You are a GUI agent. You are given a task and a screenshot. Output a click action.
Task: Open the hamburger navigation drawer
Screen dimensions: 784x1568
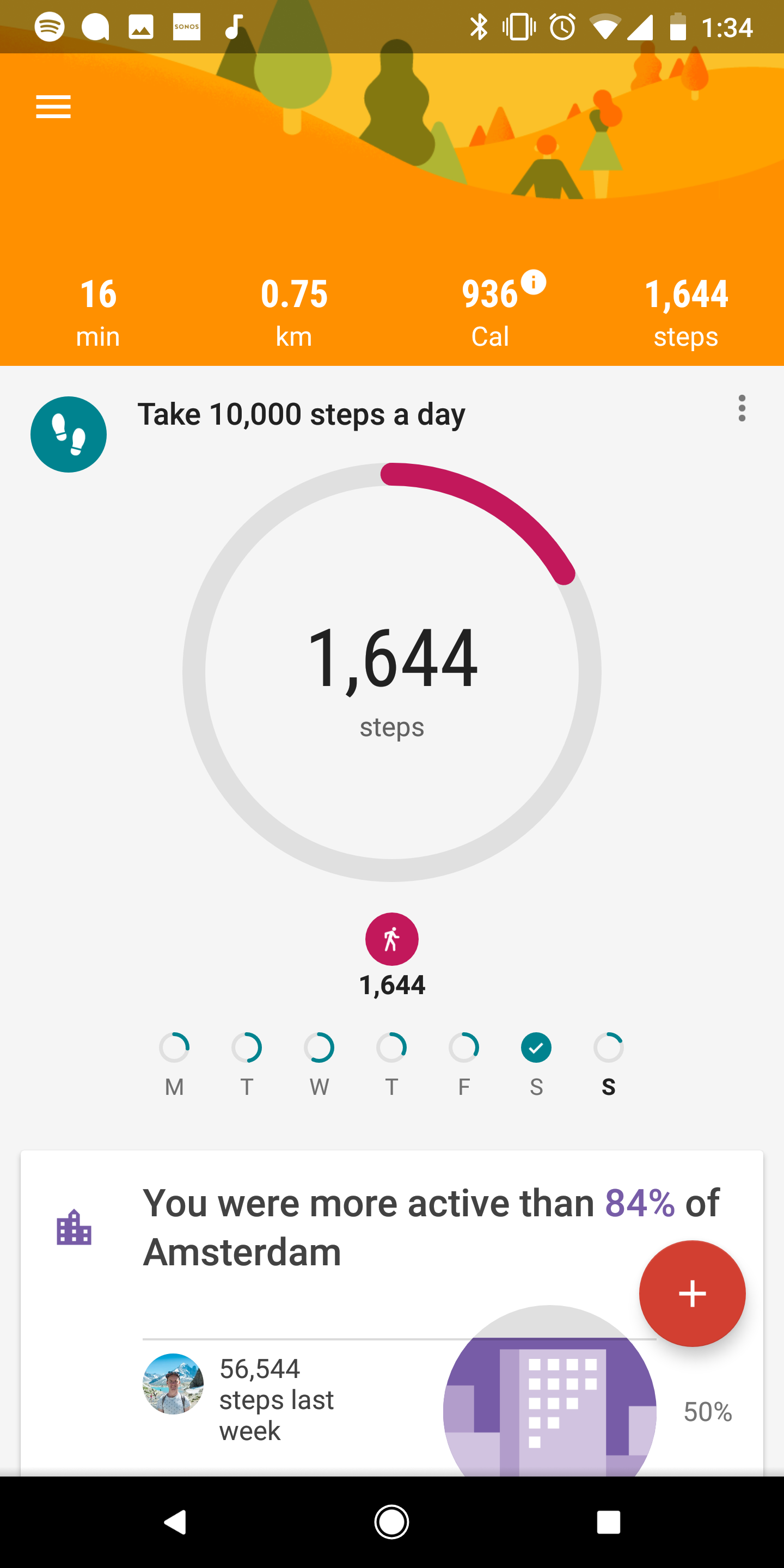tap(53, 107)
